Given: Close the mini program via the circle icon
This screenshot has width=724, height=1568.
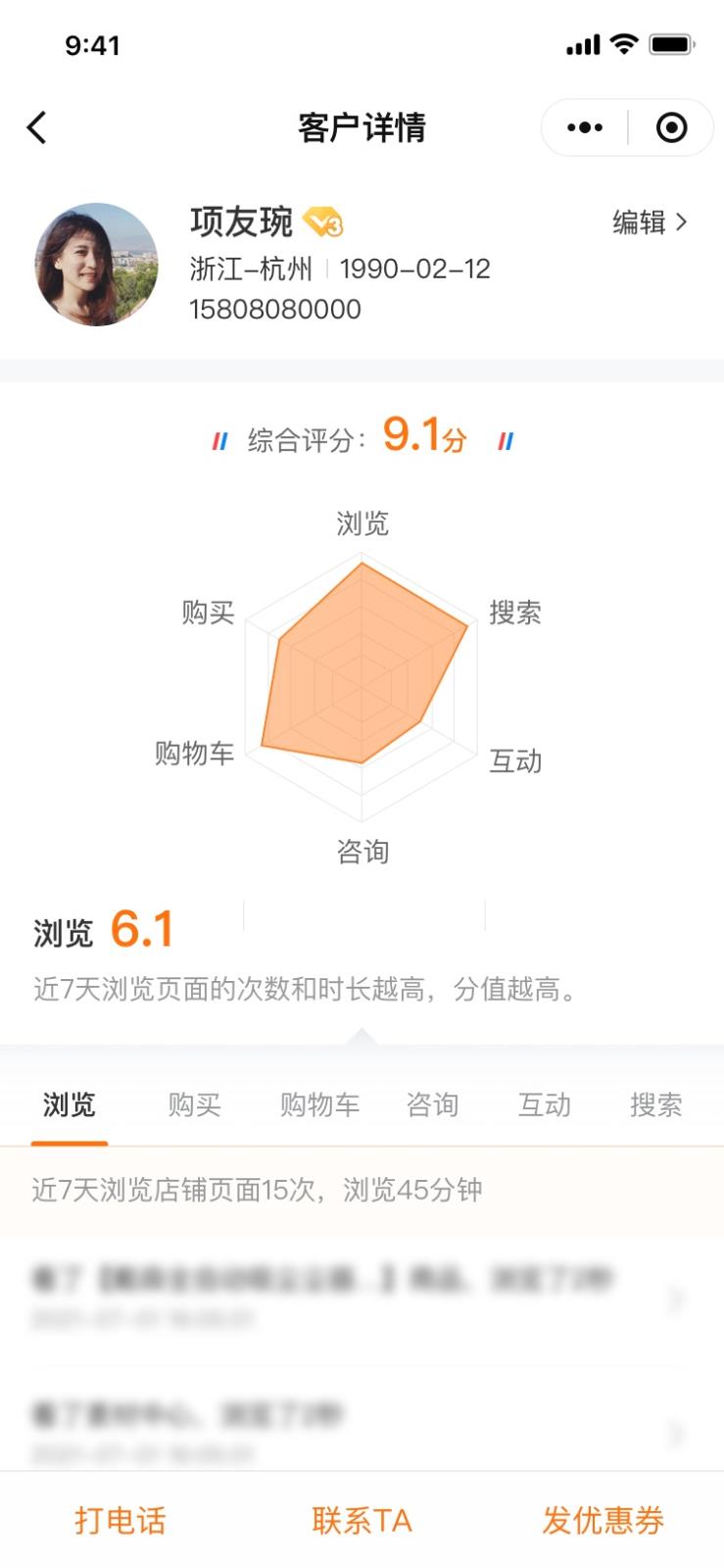Looking at the screenshot, I should tap(671, 127).
